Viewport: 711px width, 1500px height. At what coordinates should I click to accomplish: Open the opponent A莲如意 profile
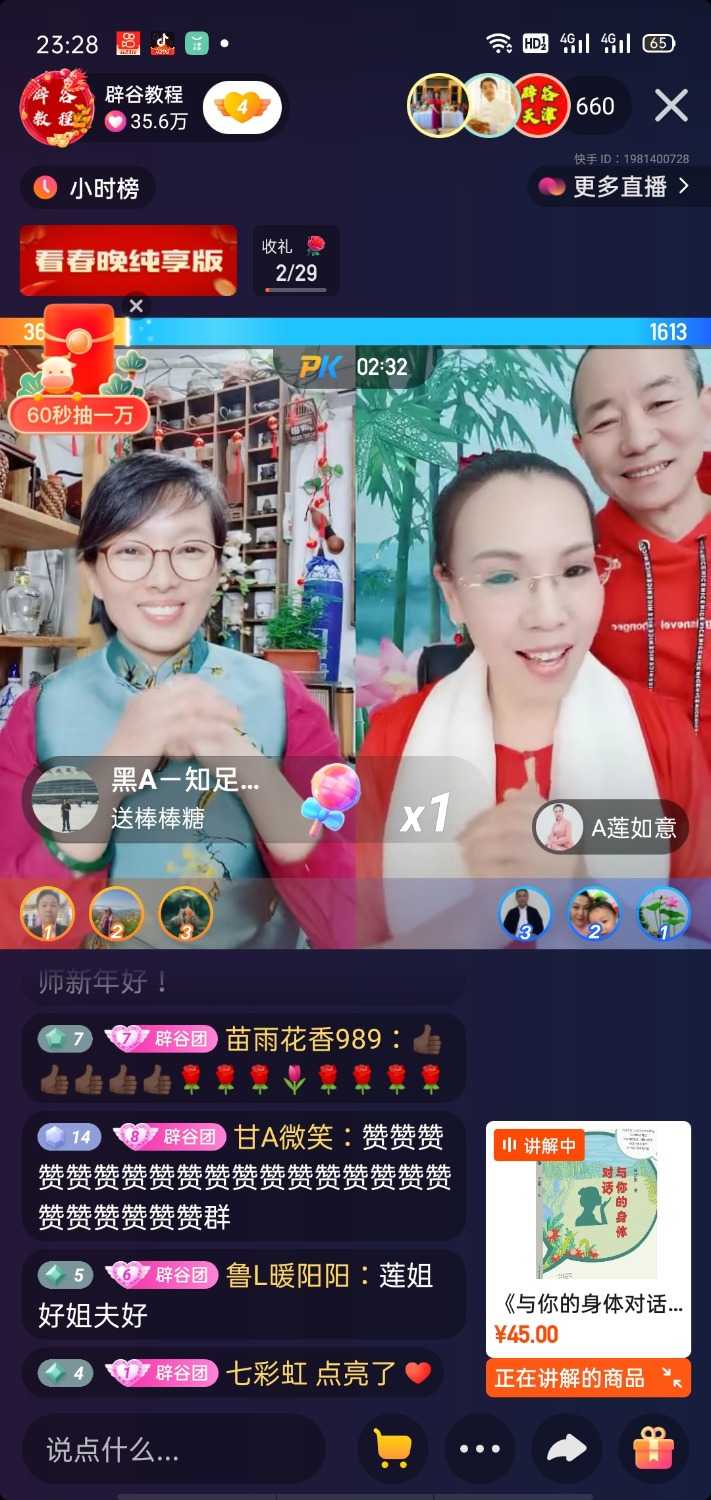click(x=610, y=827)
